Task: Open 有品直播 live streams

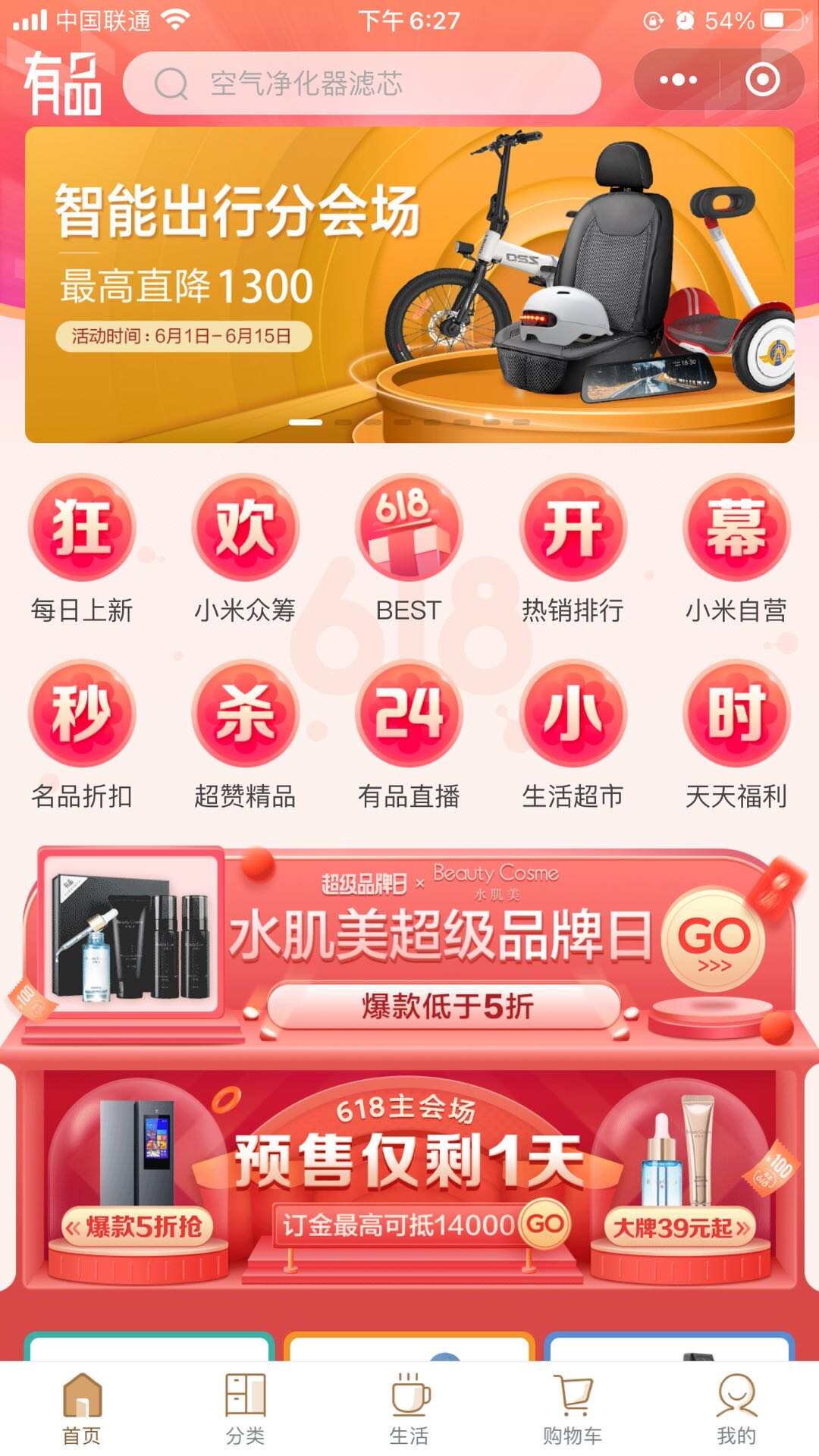Action: pyautogui.click(x=409, y=733)
